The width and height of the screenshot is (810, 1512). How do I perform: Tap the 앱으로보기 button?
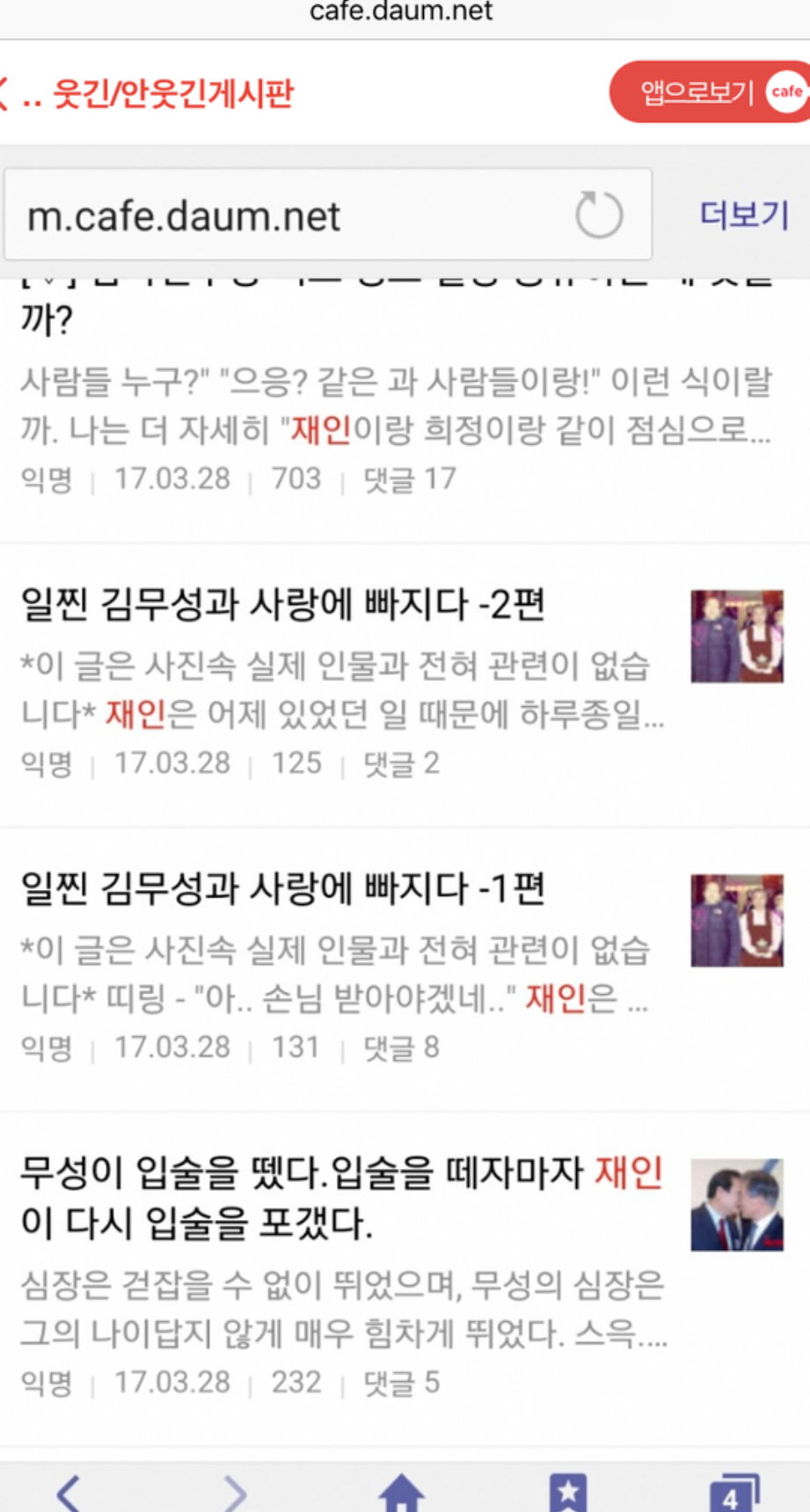click(708, 91)
